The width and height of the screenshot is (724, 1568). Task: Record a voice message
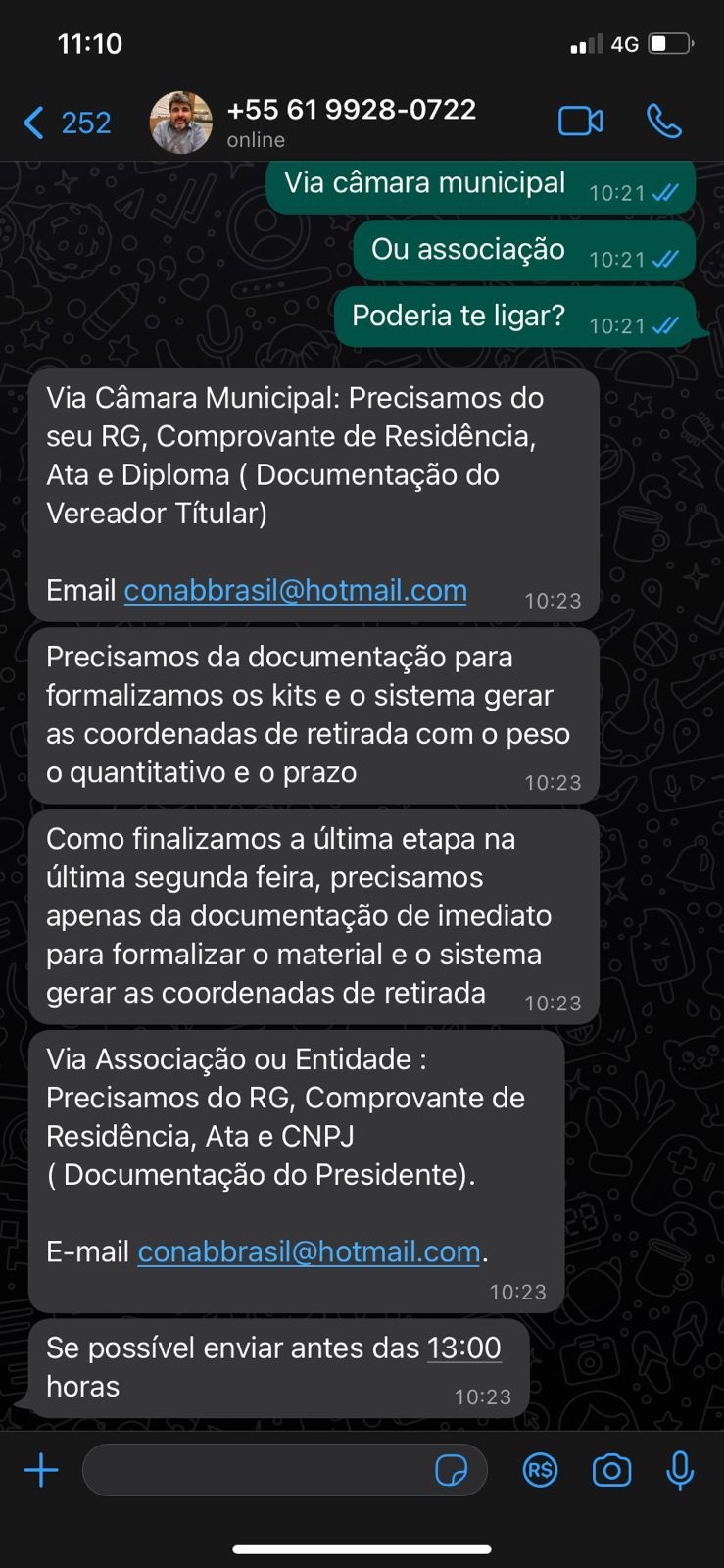click(x=680, y=1470)
